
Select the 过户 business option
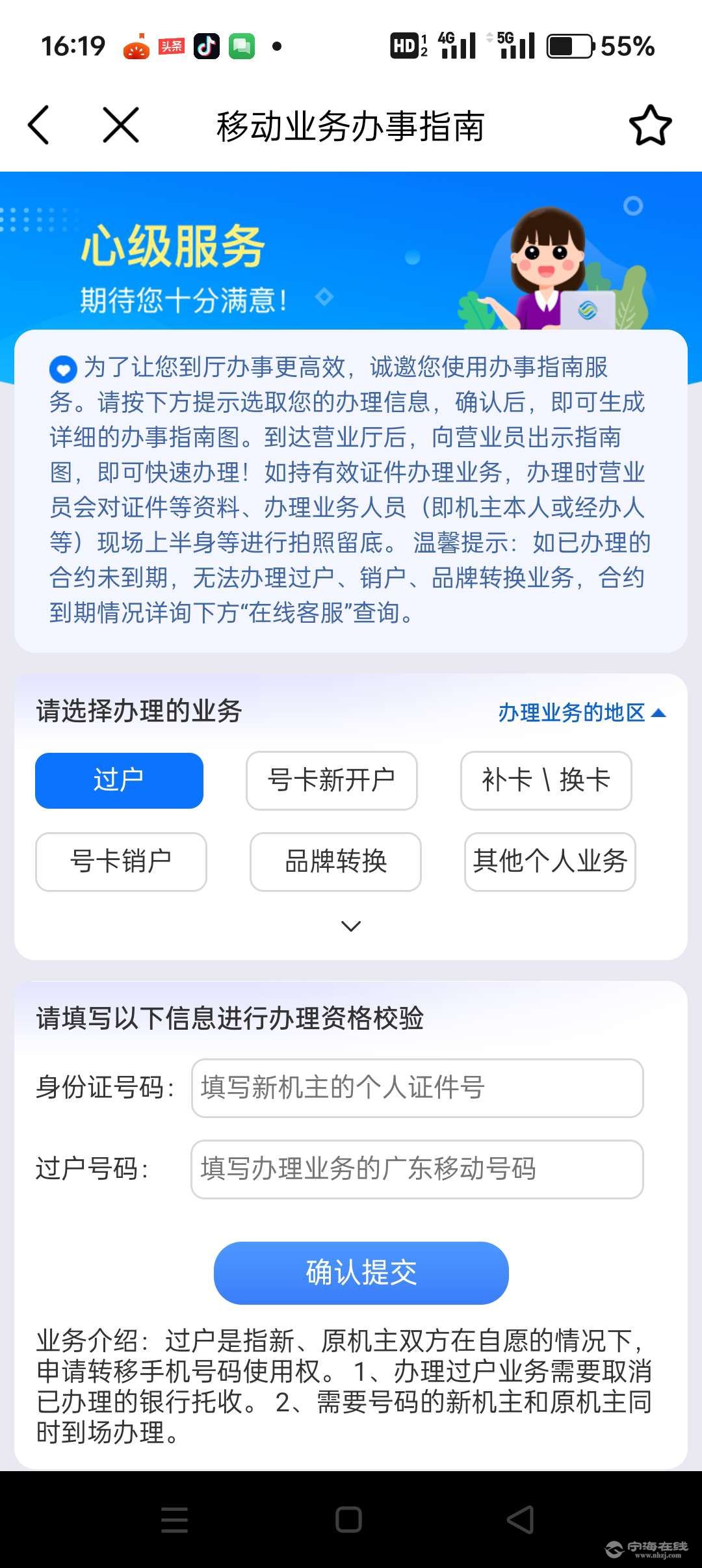point(119,780)
